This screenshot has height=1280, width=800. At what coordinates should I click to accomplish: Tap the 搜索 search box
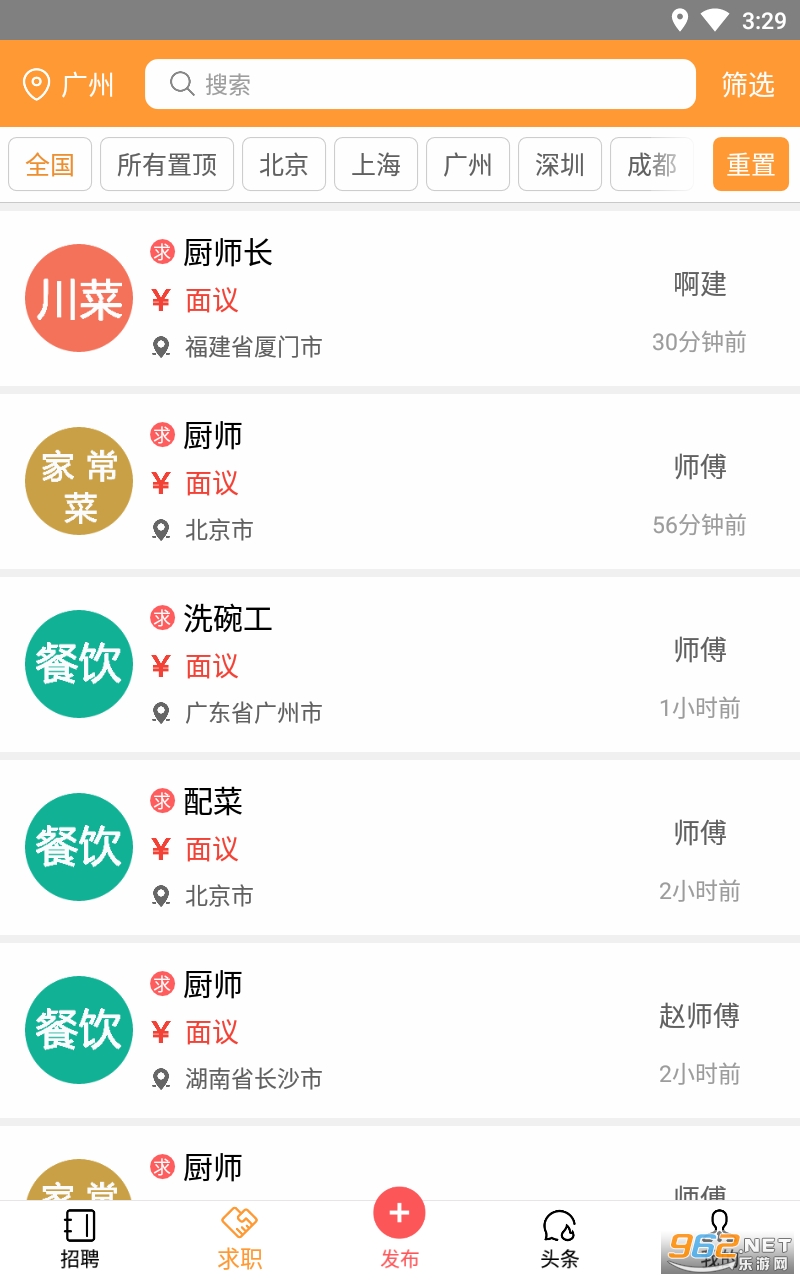420,84
